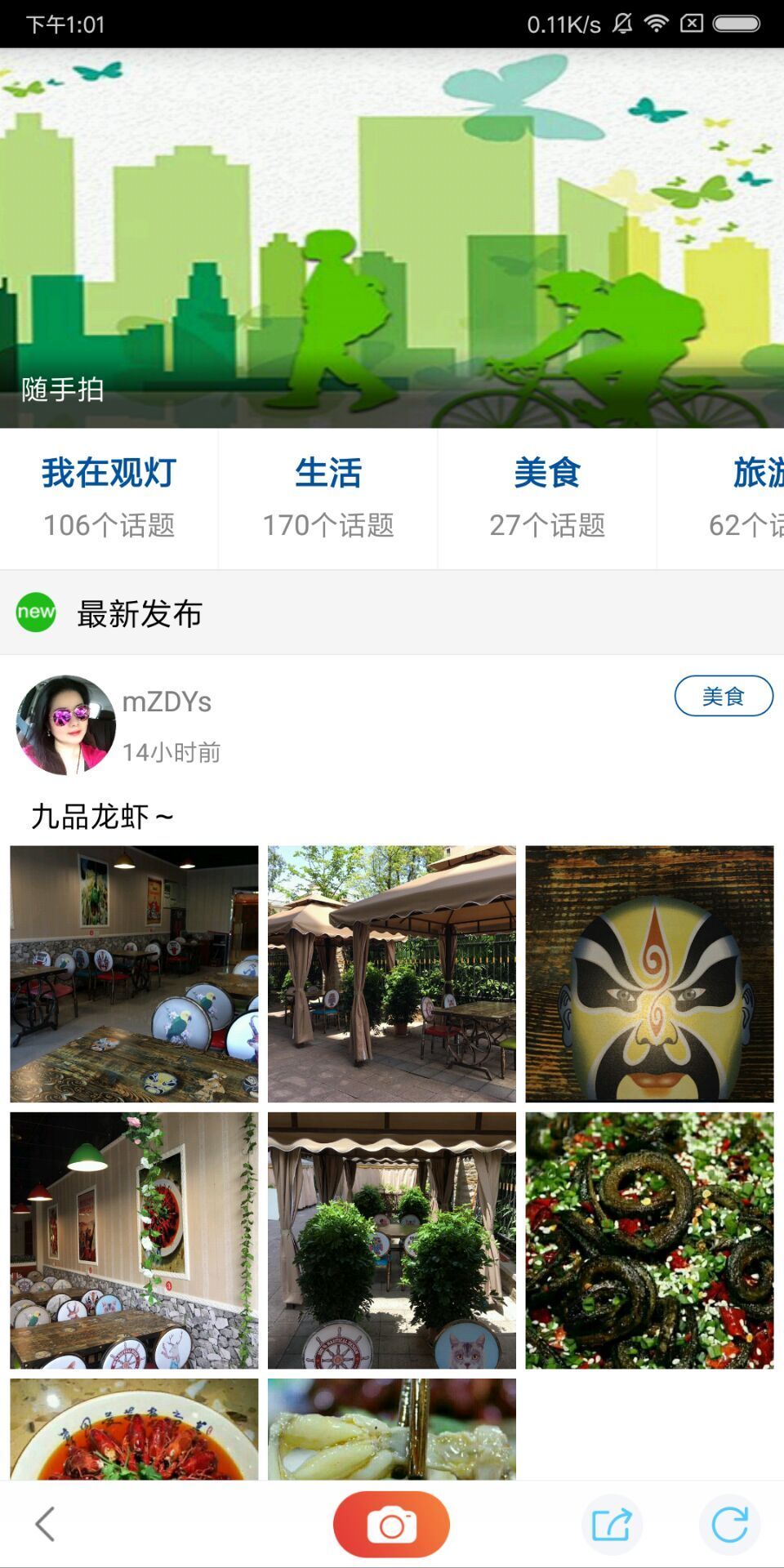This screenshot has height=1568, width=784.
Task: Open the outdoor gazebo patio photo
Action: click(x=392, y=973)
